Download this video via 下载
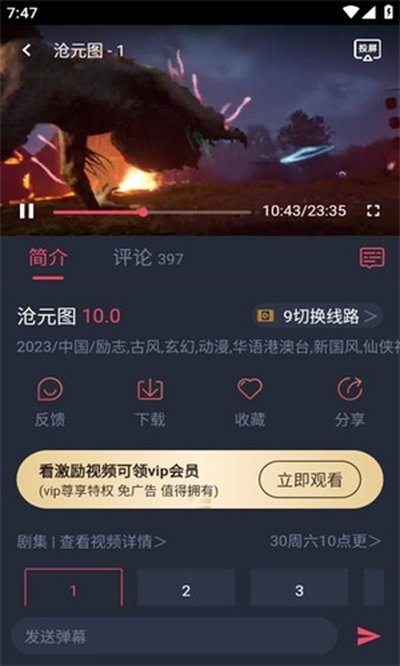Image resolution: width=400 pixels, height=666 pixels. 150,402
